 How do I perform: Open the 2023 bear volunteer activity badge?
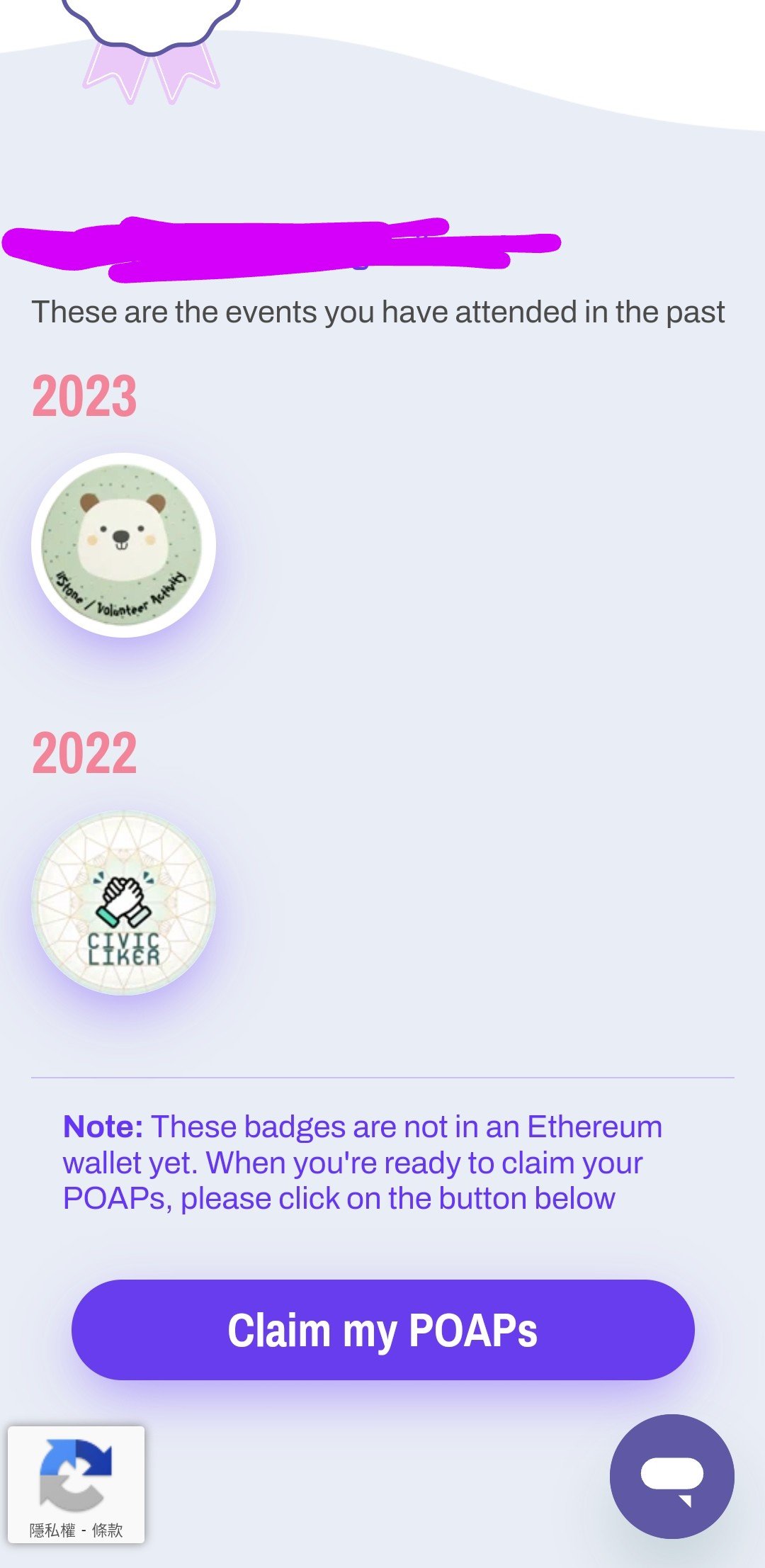[123, 545]
